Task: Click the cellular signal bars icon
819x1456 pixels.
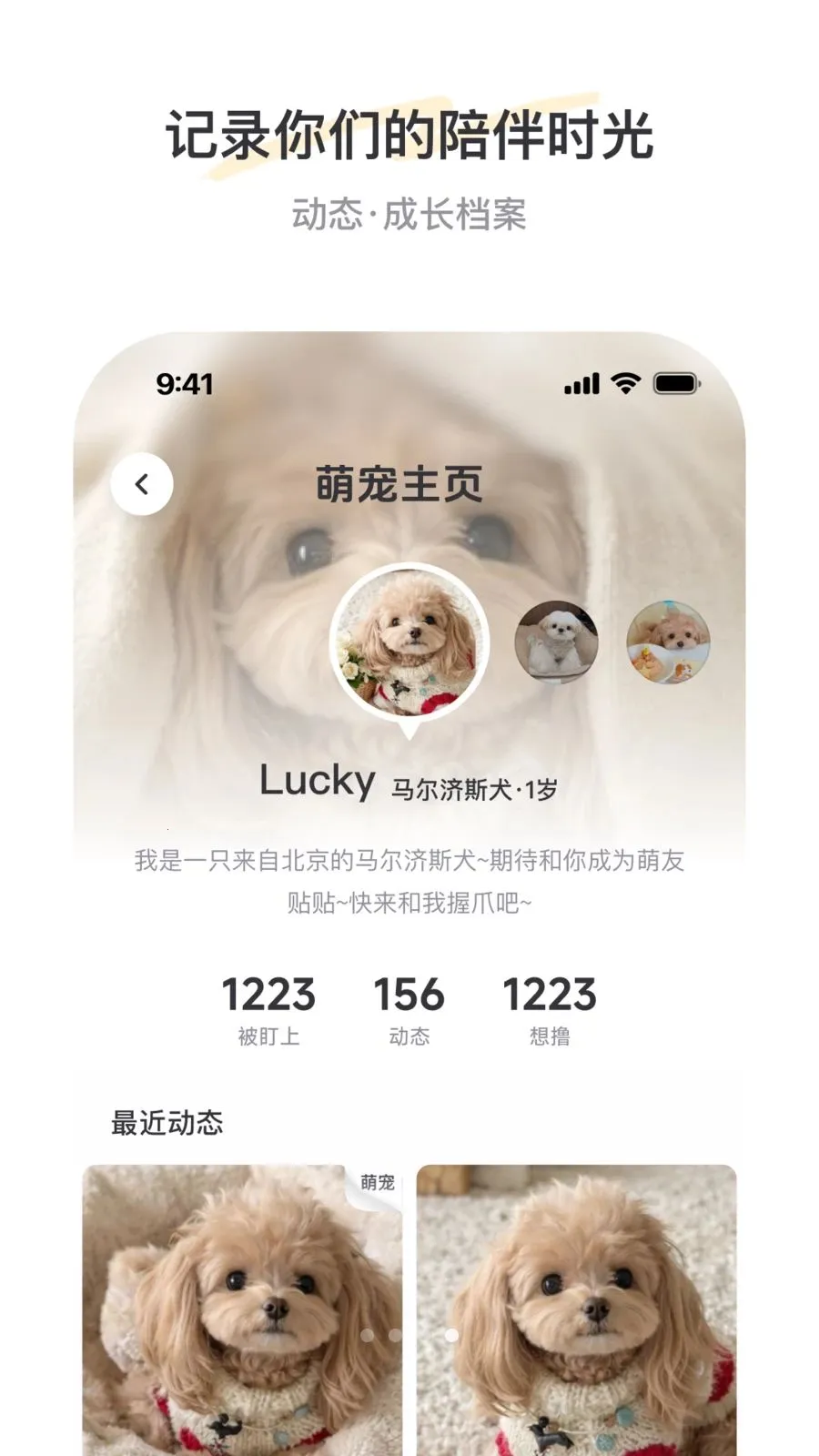Action: pyautogui.click(x=582, y=385)
